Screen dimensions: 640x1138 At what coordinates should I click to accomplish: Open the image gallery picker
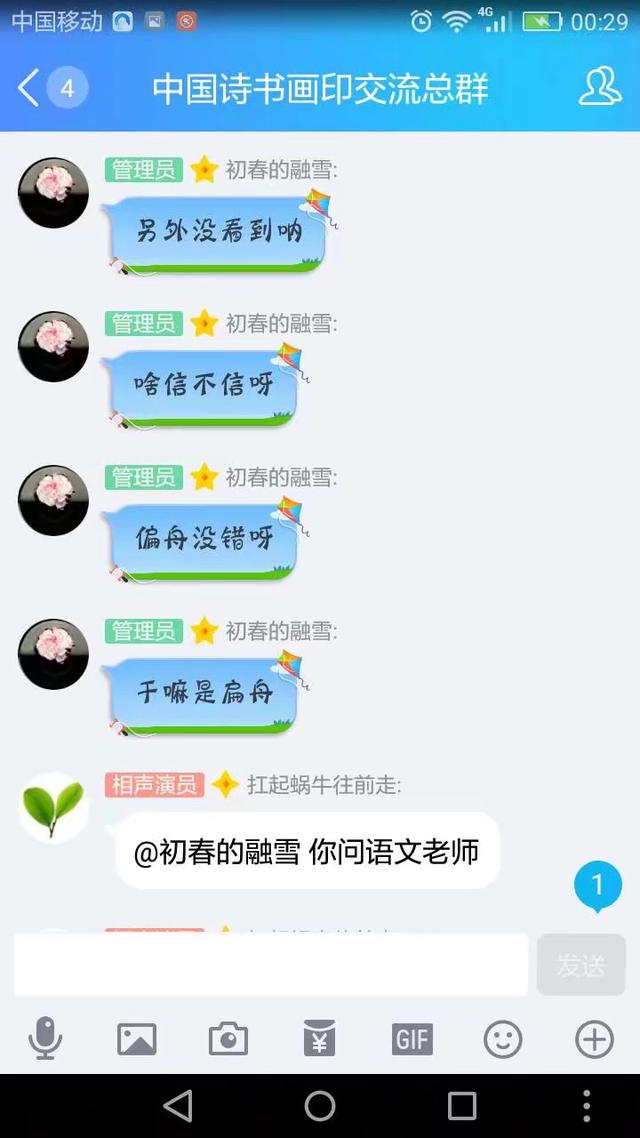click(137, 1040)
